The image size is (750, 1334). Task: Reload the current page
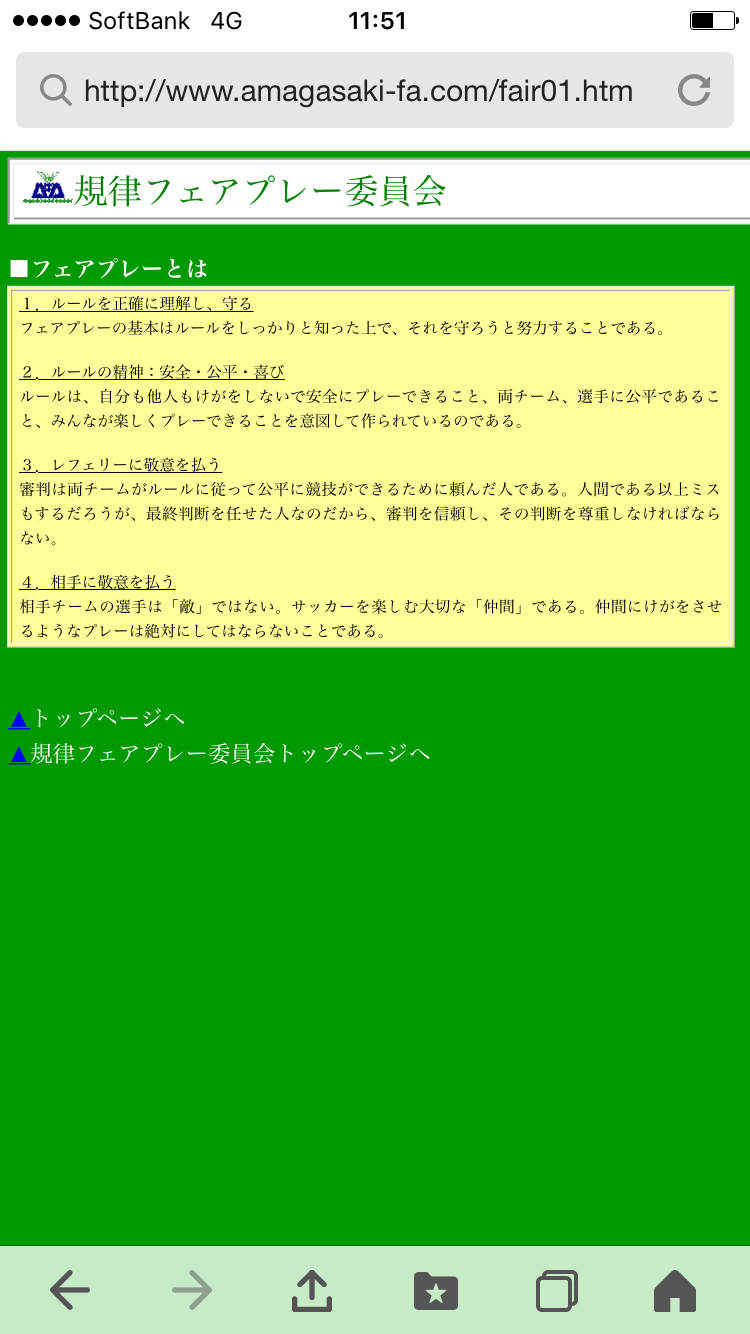tap(693, 91)
